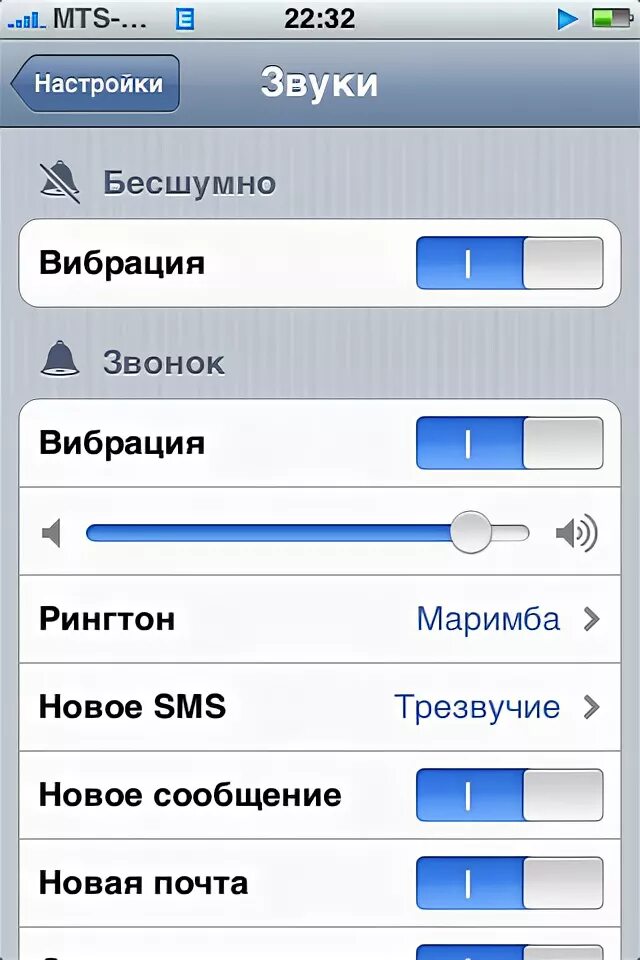Toggle Вибрация under Бесшумно

509,263
